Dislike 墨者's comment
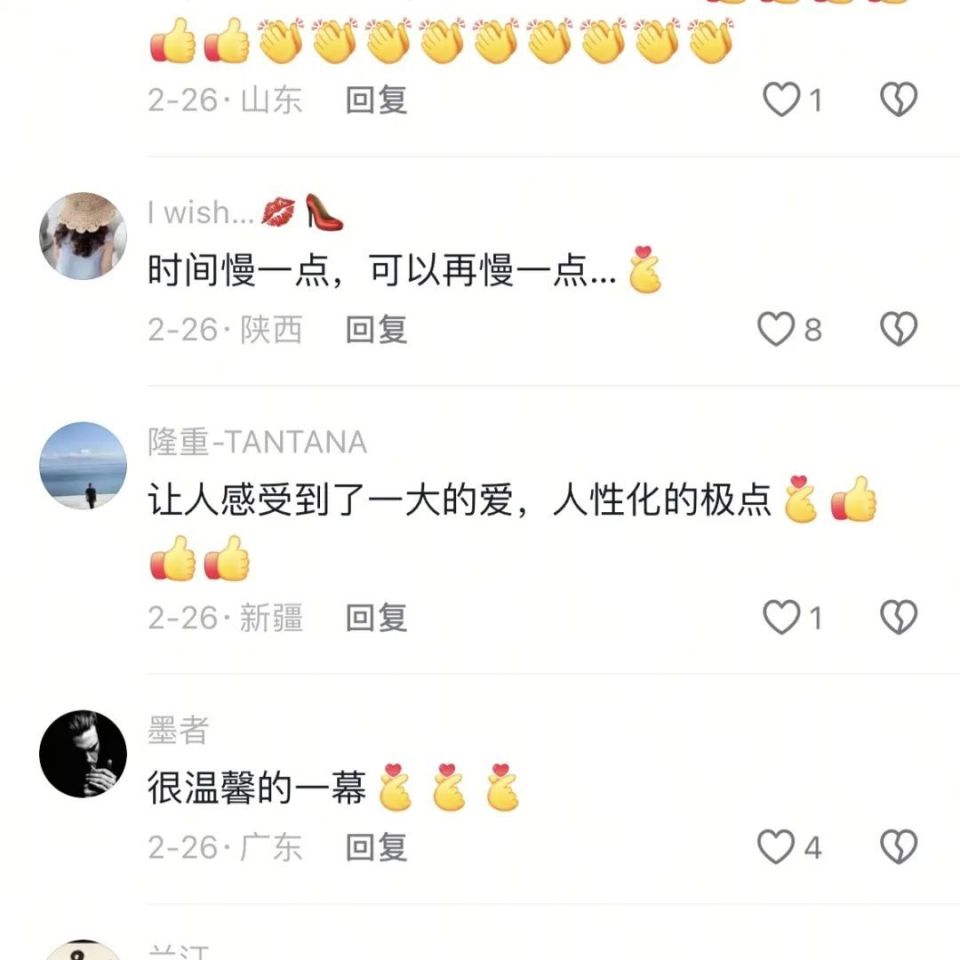Screen dimensions: 960x960 pyautogui.click(x=898, y=847)
